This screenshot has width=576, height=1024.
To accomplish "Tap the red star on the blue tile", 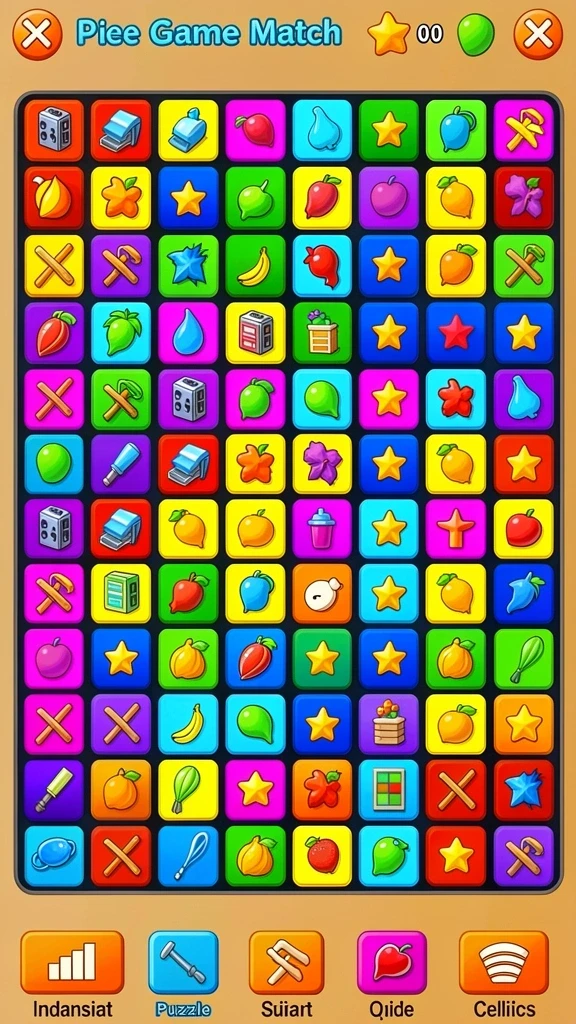I will (456, 333).
